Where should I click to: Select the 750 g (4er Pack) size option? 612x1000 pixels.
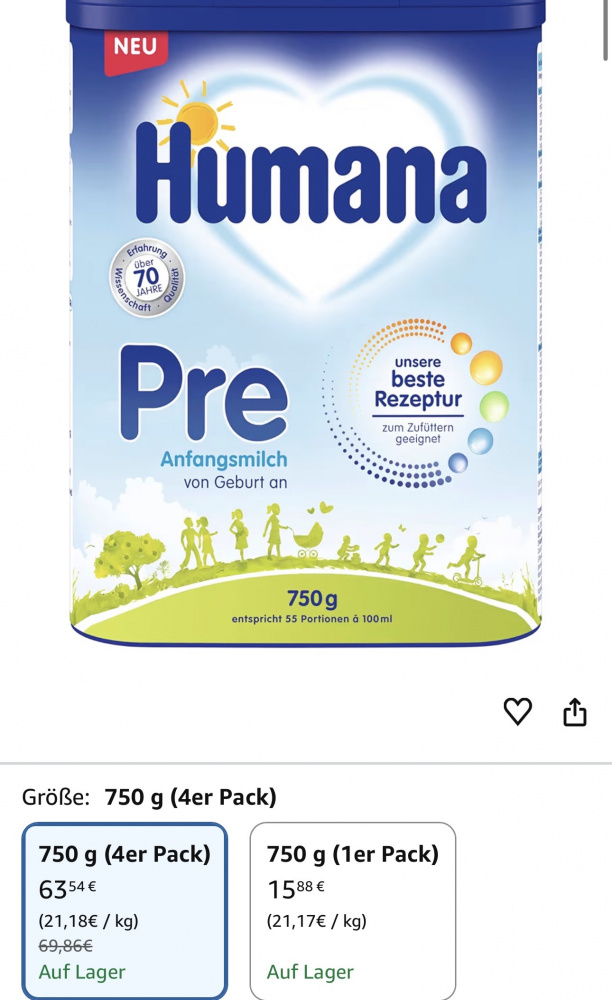pos(125,910)
